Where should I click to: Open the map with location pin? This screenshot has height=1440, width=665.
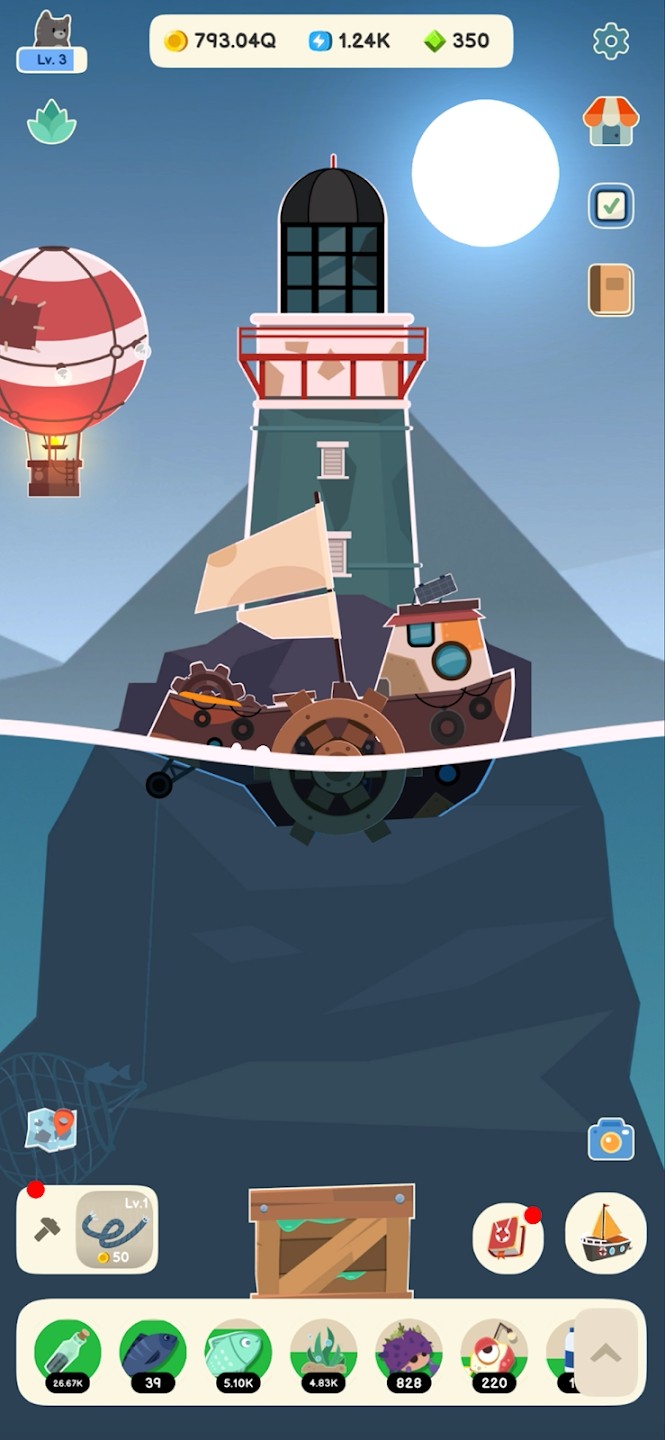[50, 1127]
